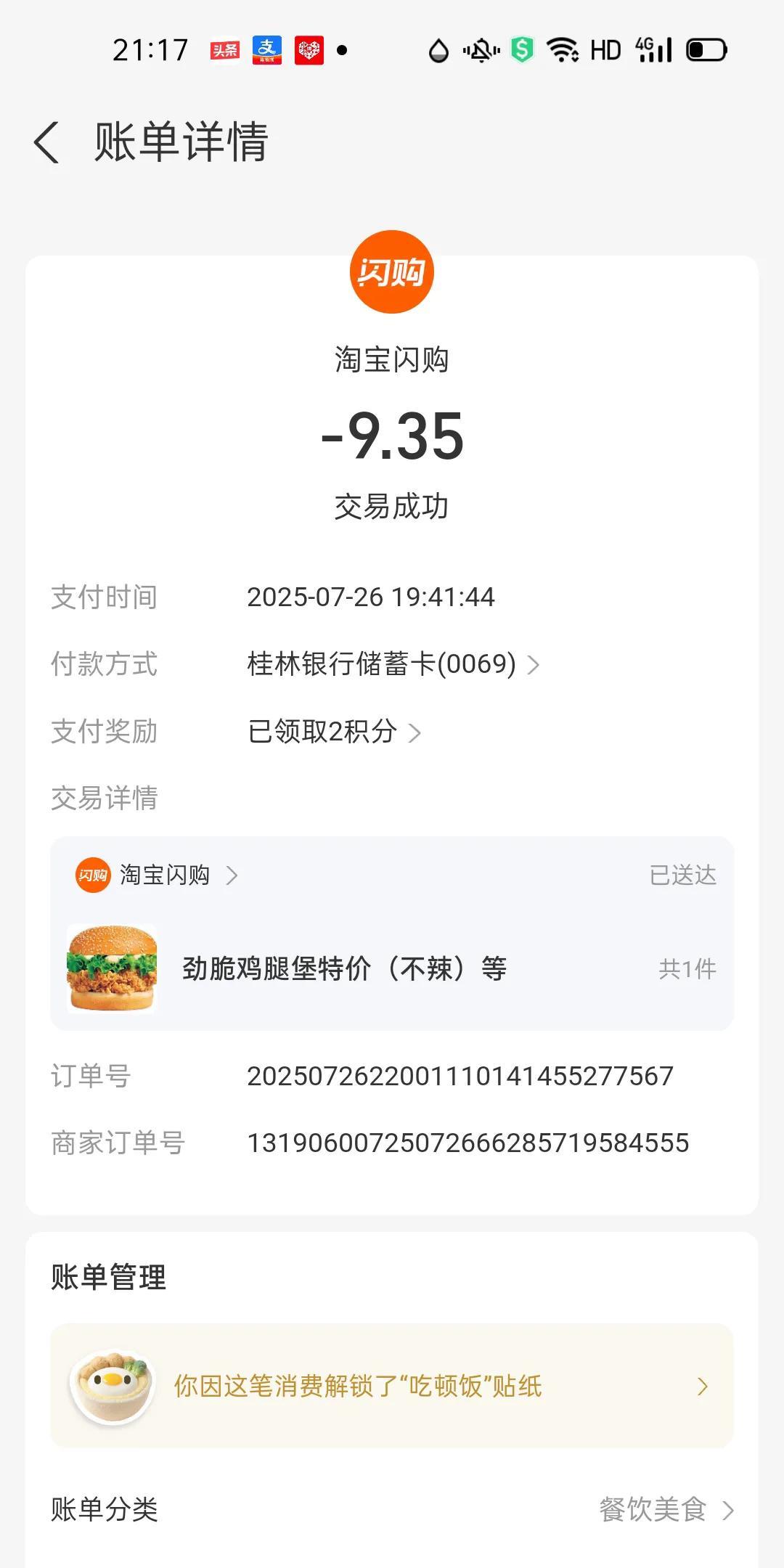View the unlocked "吃顿饭" sticker banner
The image size is (784, 1568).
coord(392,1387)
